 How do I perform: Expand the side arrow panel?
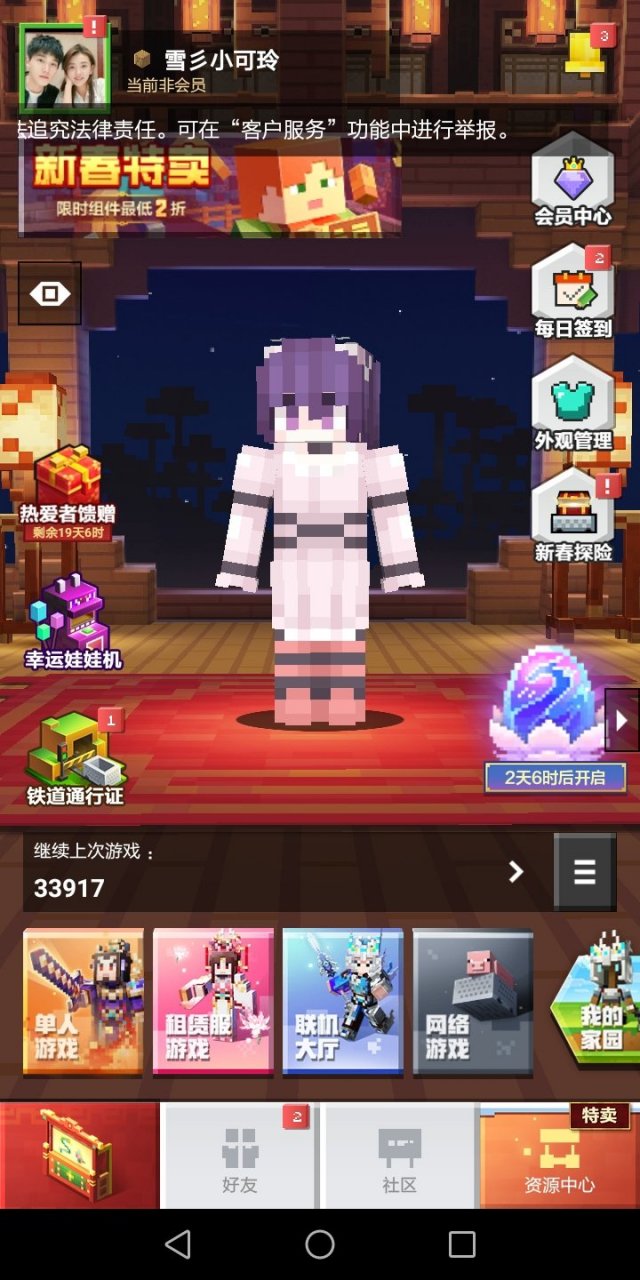click(622, 719)
